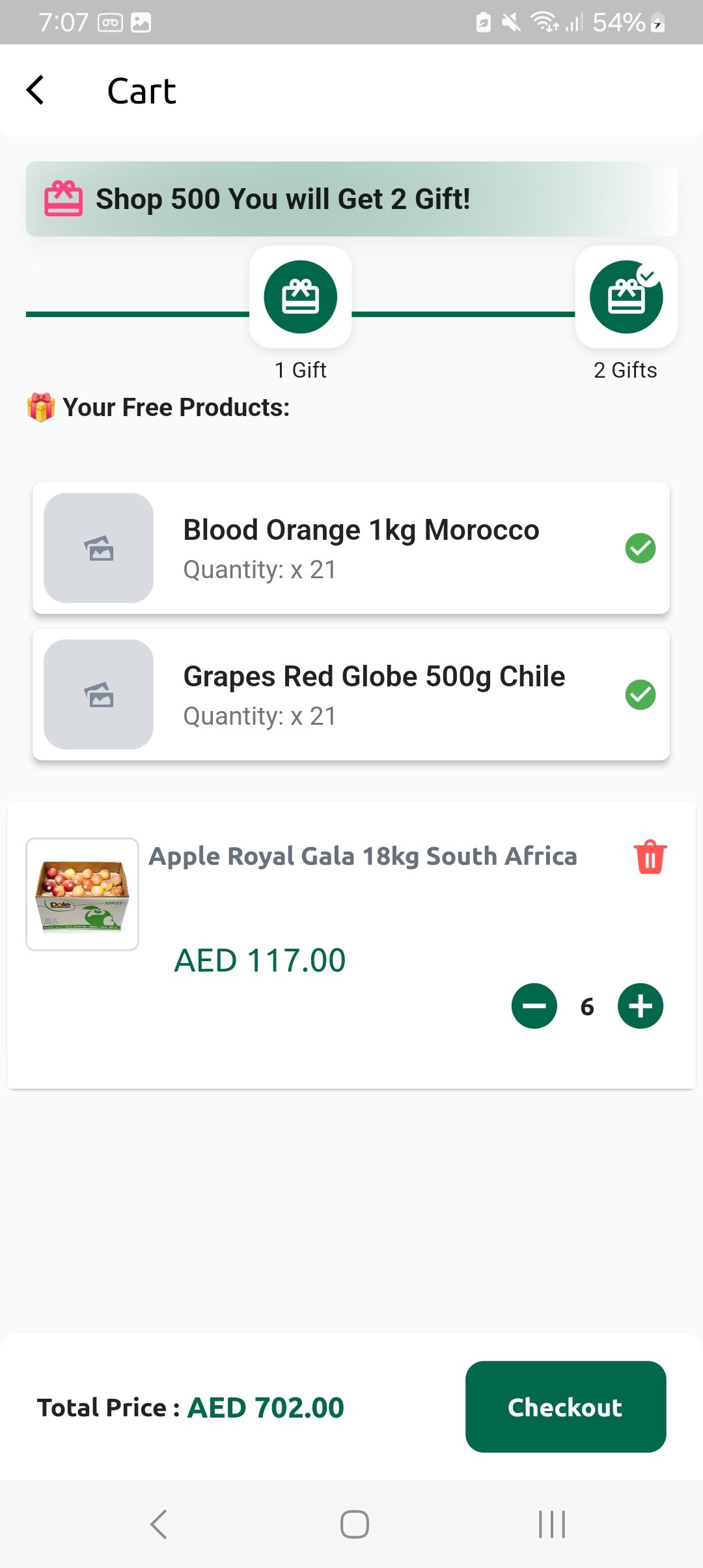Image resolution: width=703 pixels, height=1568 pixels.
Task: Decrease the Apple Royal Gala quantity
Action: click(x=534, y=1006)
